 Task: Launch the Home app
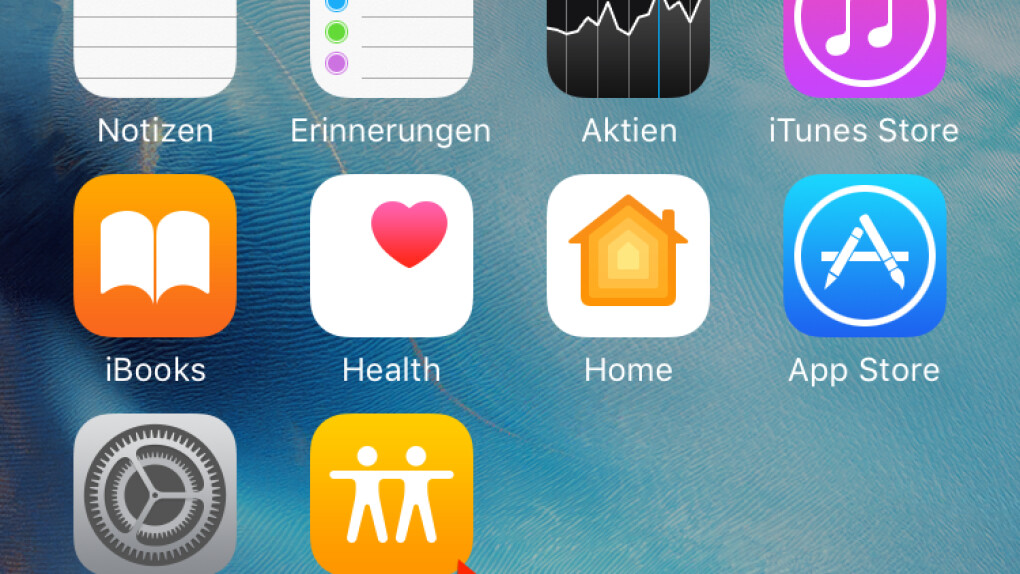pos(628,255)
